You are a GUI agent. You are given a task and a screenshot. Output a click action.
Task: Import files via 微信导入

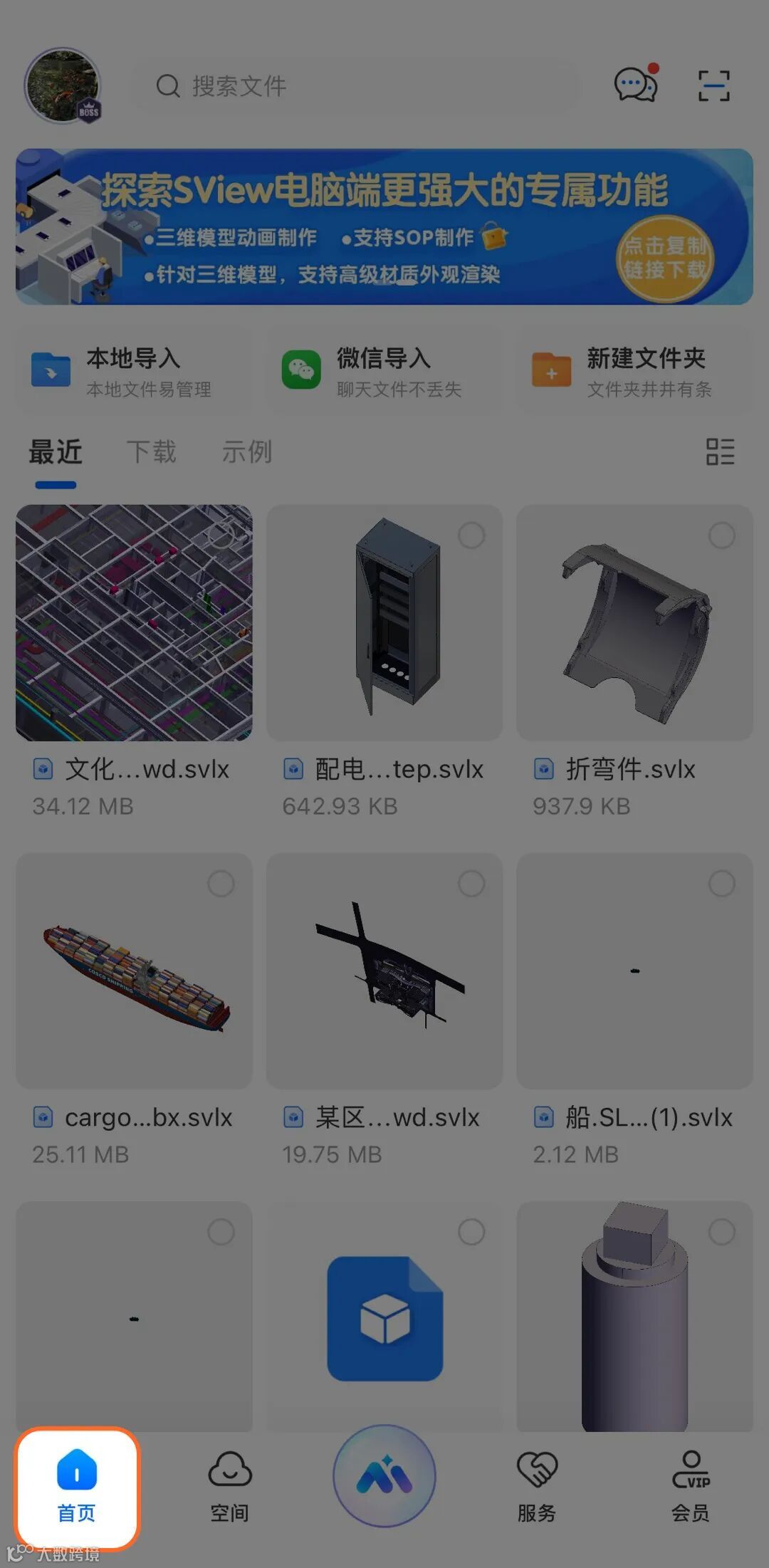click(x=384, y=371)
